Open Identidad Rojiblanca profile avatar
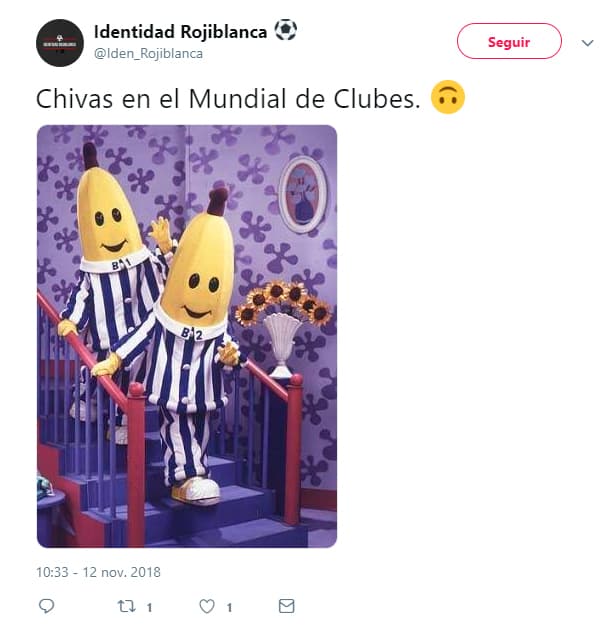The width and height of the screenshot is (612, 630). pyautogui.click(x=59, y=43)
